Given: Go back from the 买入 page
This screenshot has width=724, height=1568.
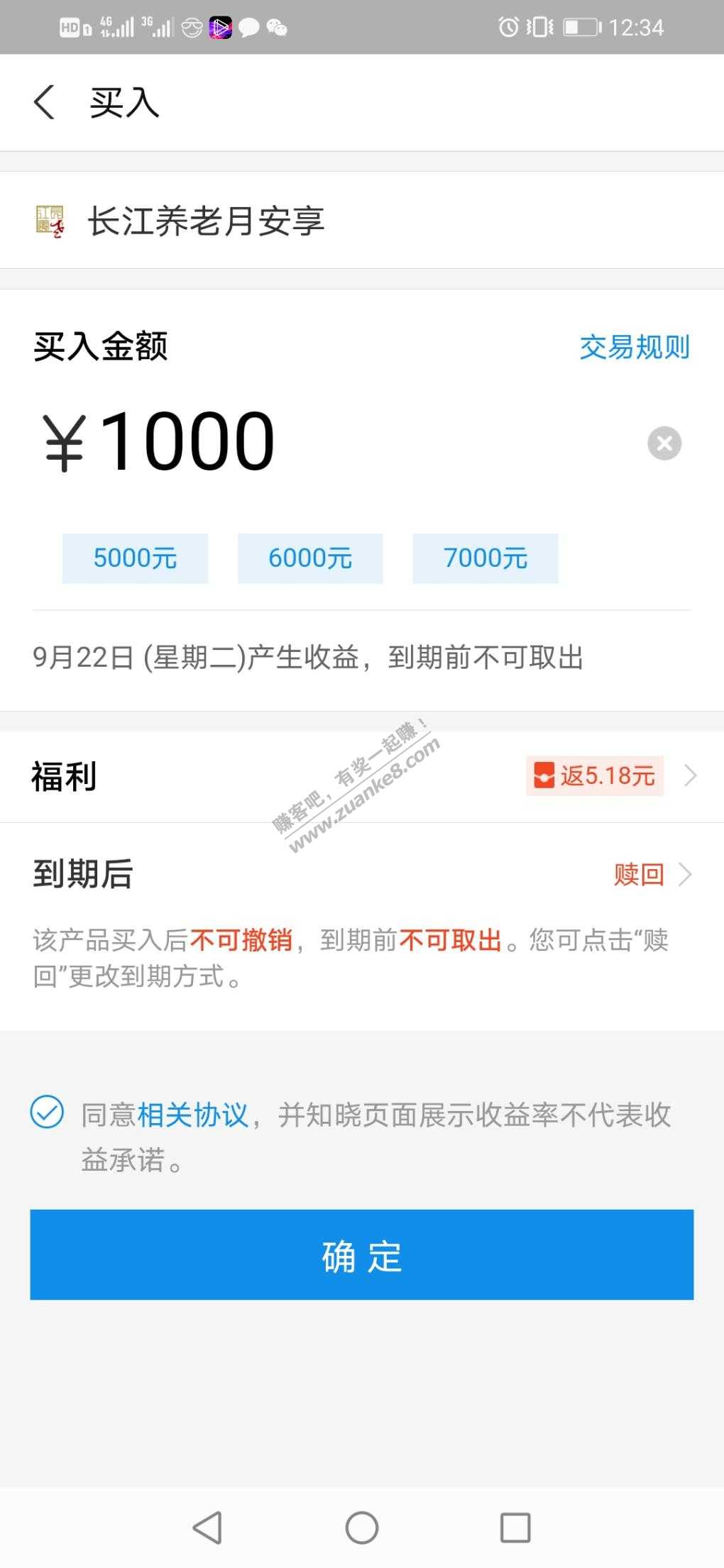Looking at the screenshot, I should [44, 102].
